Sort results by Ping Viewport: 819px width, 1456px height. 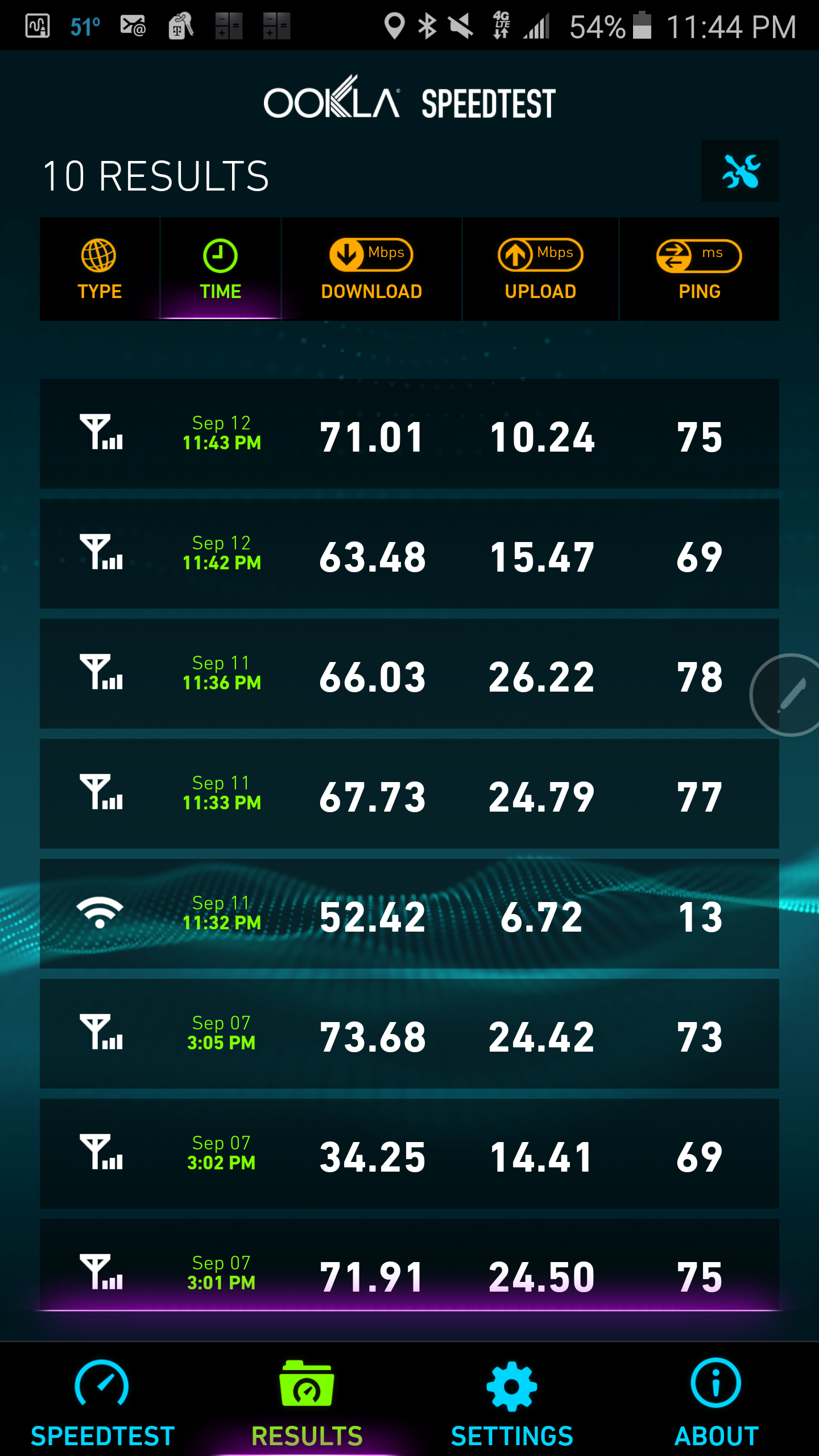[x=699, y=269]
